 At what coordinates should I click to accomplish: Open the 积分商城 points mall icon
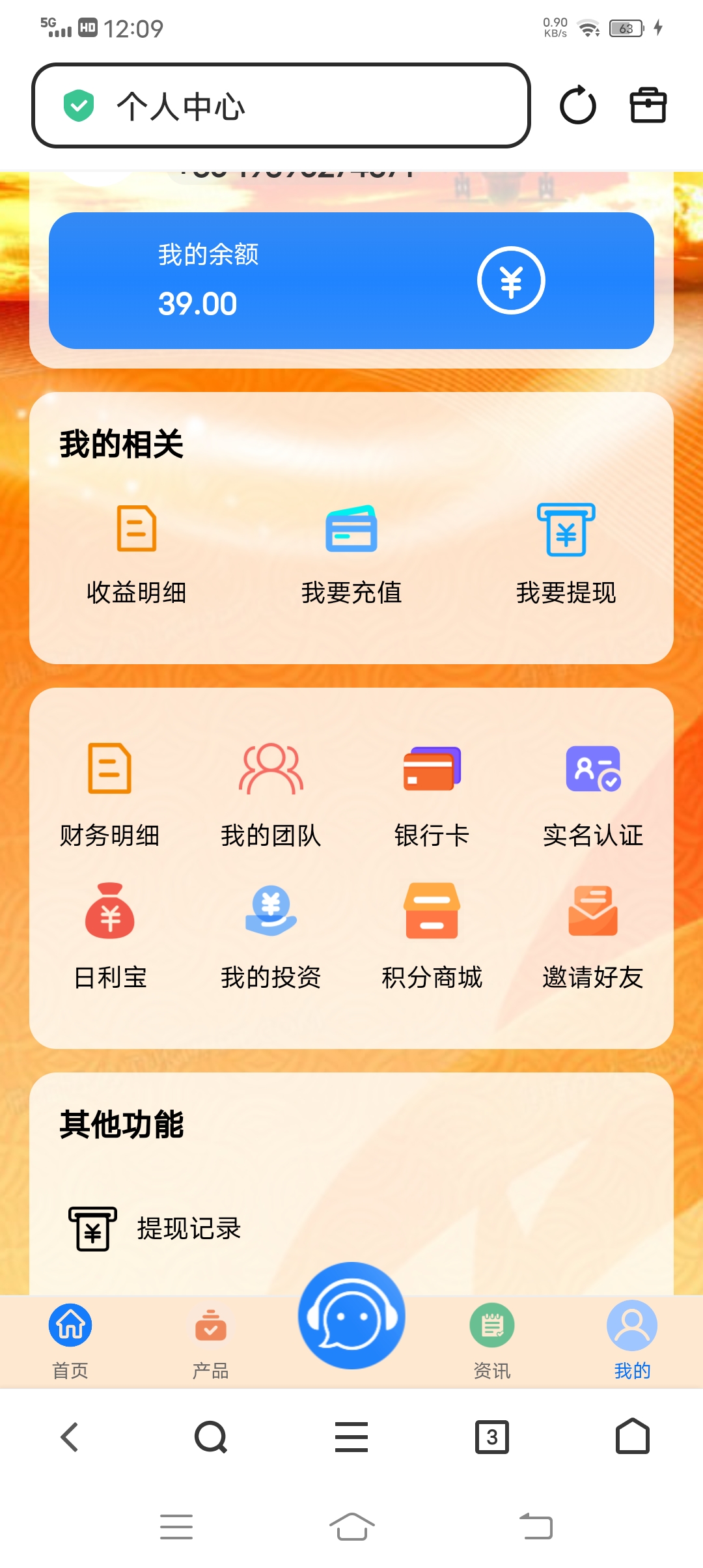pos(431,912)
